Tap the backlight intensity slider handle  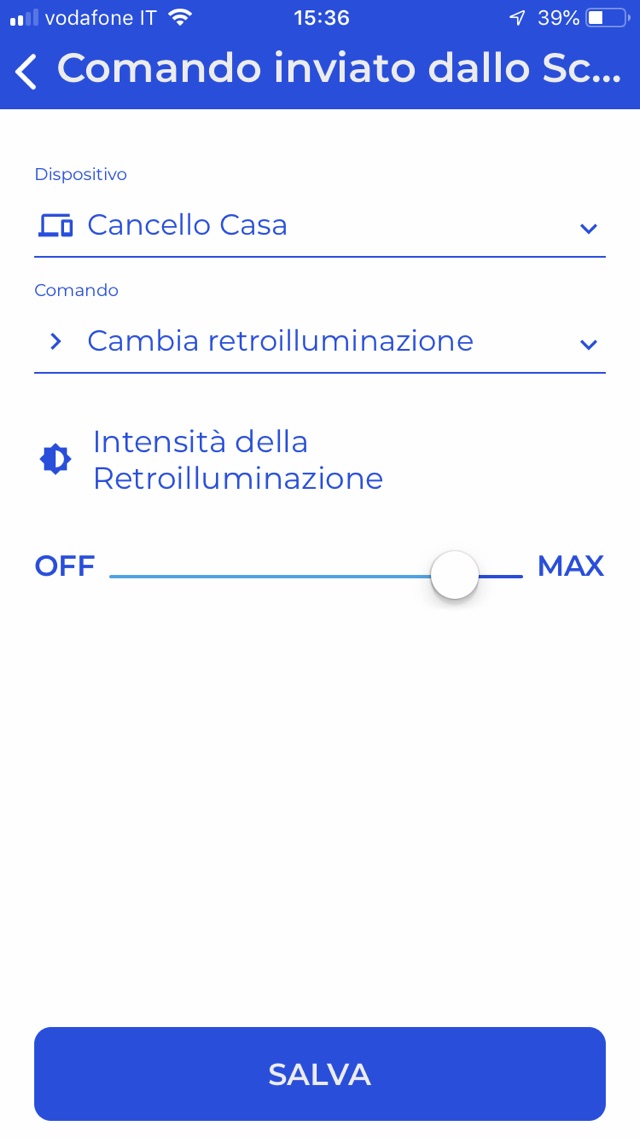coord(455,575)
